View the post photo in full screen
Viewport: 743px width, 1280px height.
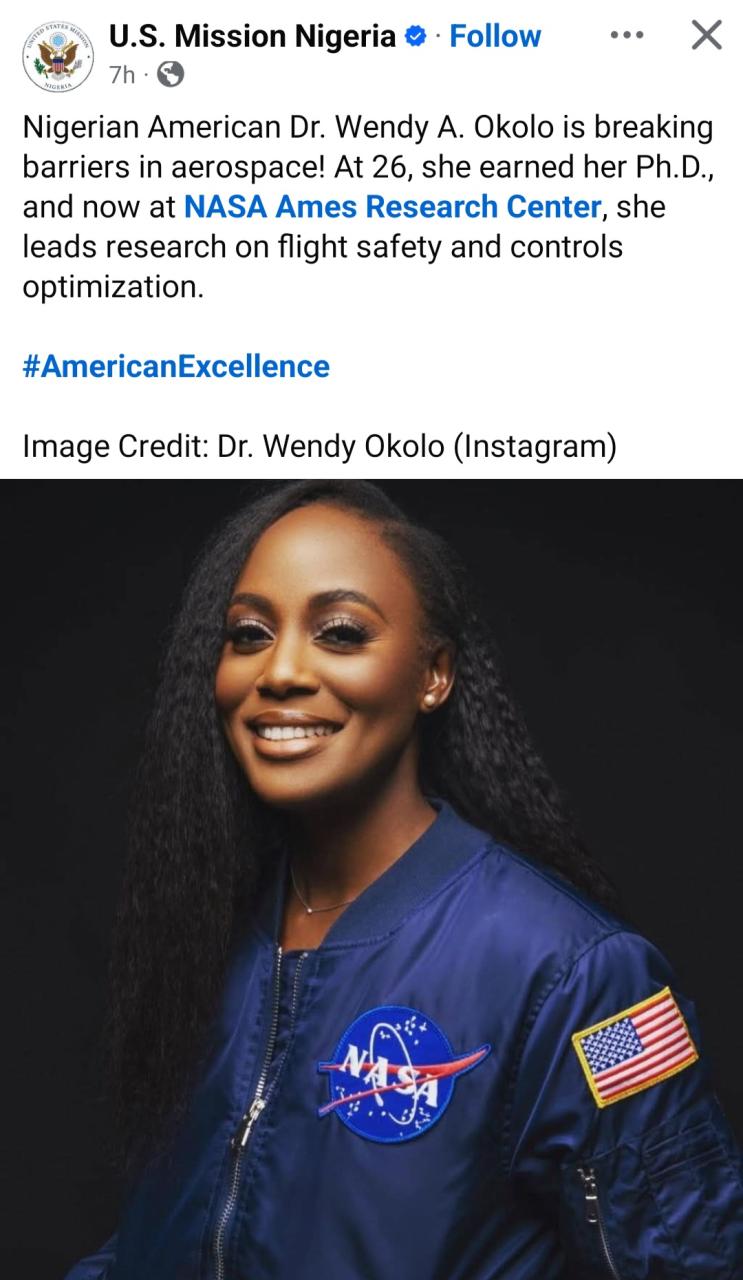(371, 880)
